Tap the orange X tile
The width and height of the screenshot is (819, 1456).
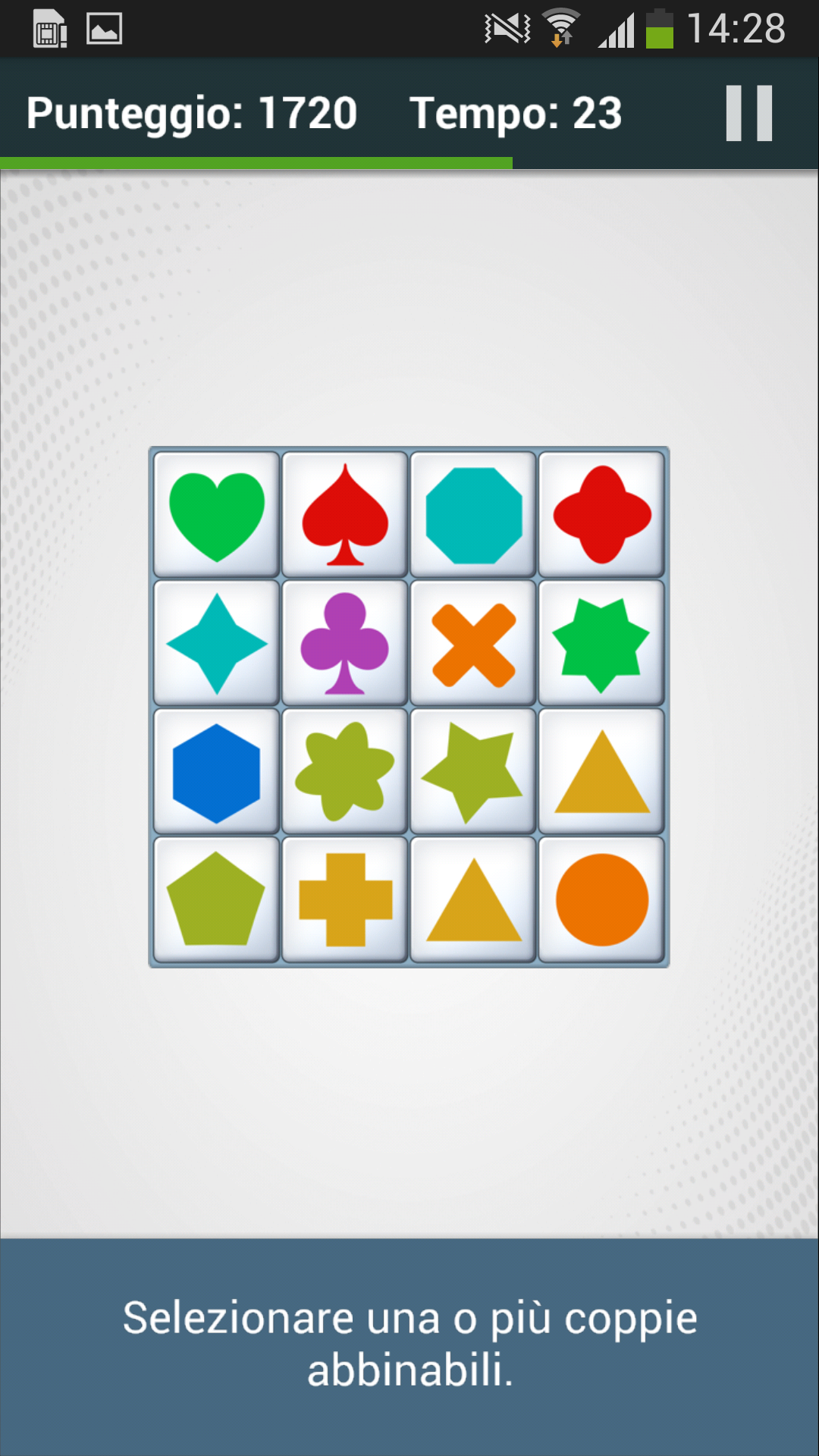tap(473, 643)
